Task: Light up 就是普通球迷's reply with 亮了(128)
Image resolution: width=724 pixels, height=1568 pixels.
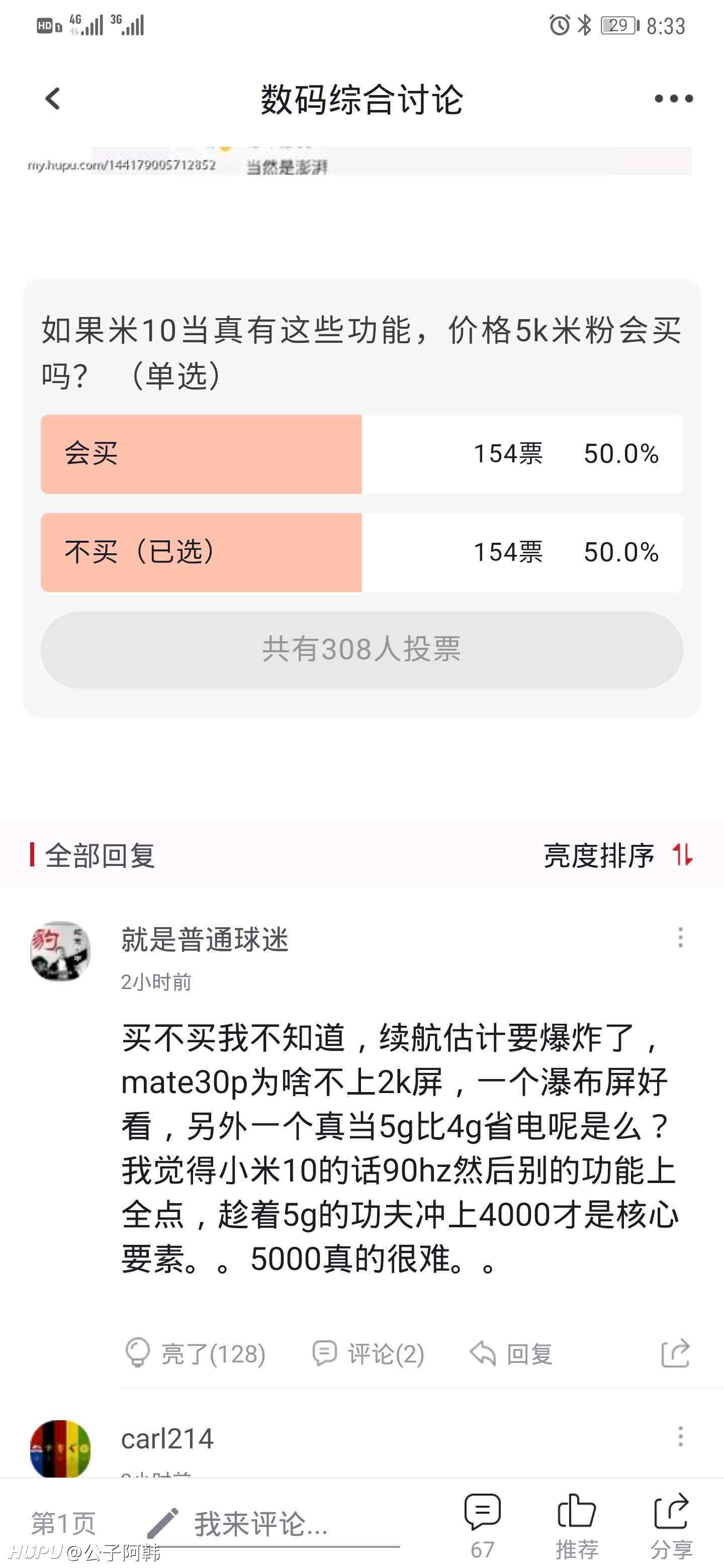Action: 195,1354
